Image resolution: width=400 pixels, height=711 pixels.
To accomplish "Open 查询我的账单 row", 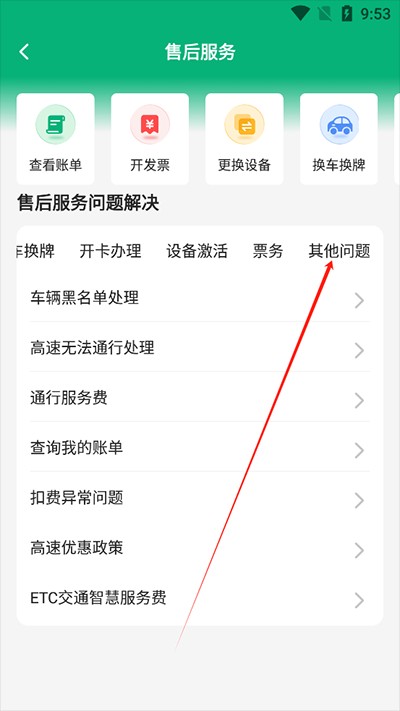I will [x=200, y=448].
